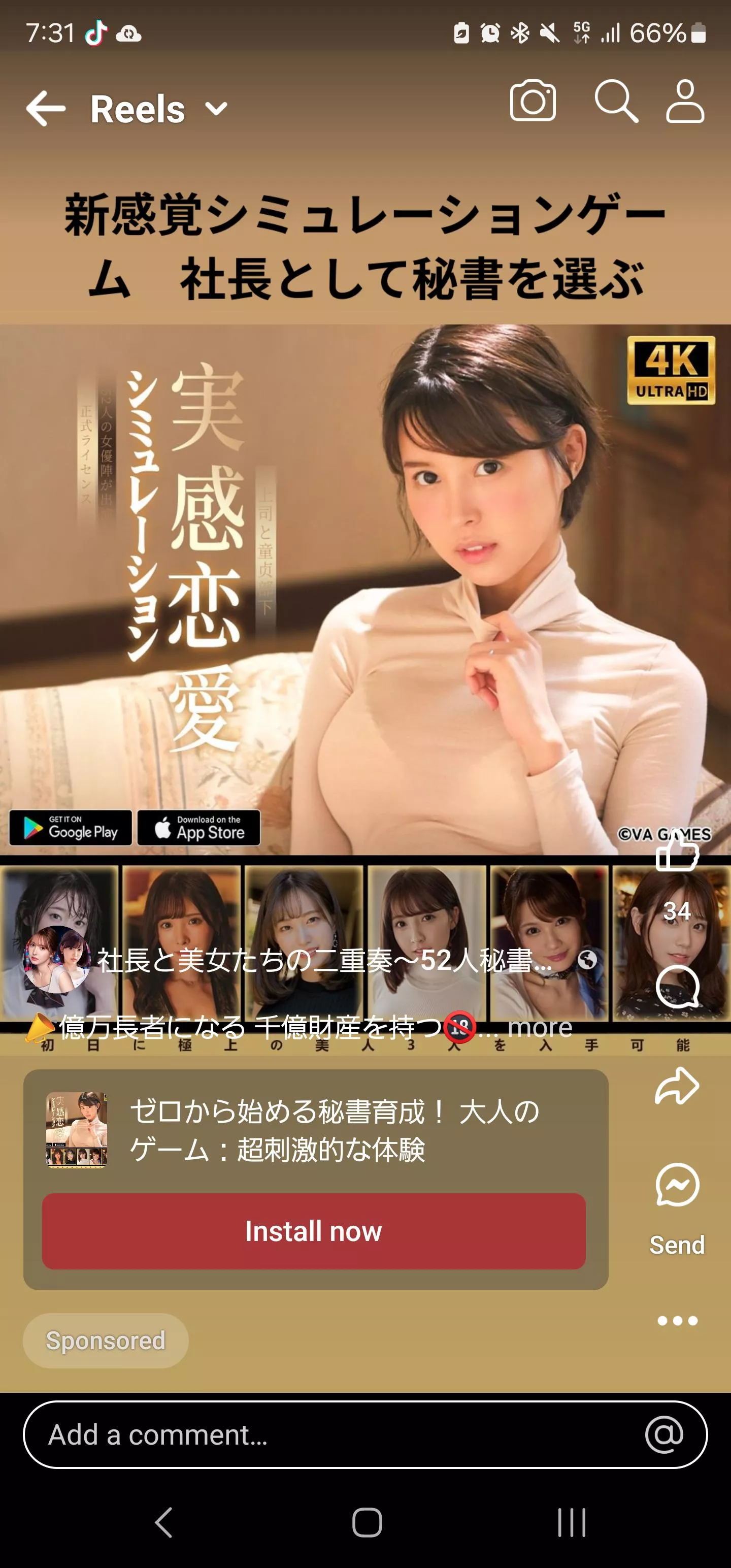Screen dimensions: 731x1568
Task: Expand the Reels dropdown
Action: (x=216, y=110)
